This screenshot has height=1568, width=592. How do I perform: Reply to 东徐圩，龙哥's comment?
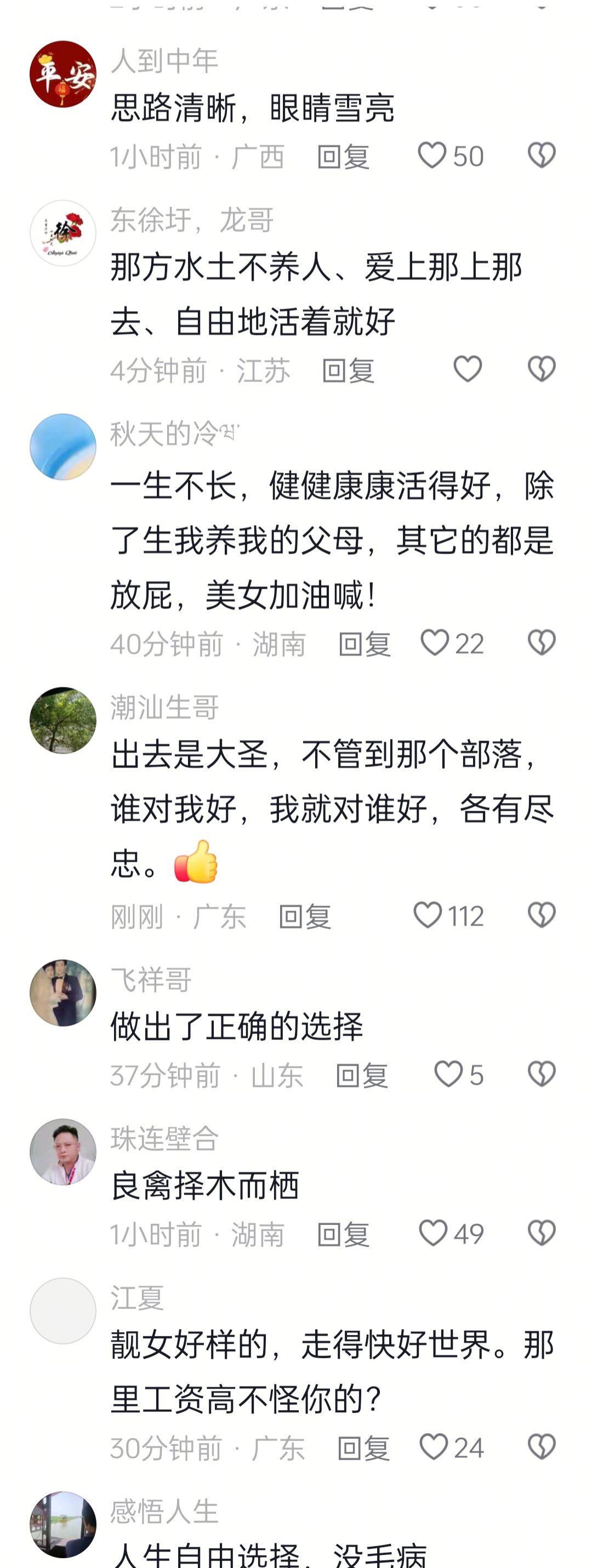[348, 370]
